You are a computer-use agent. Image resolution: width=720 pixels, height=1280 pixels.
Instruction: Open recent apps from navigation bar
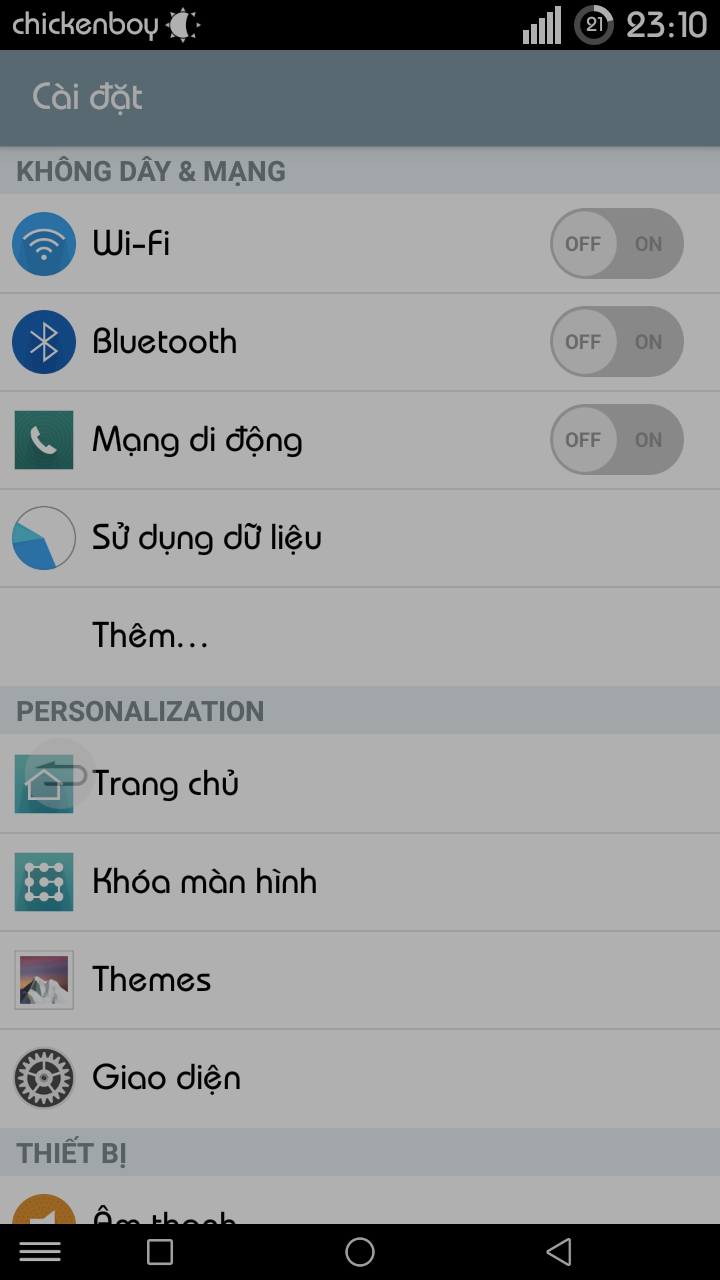(160, 1252)
